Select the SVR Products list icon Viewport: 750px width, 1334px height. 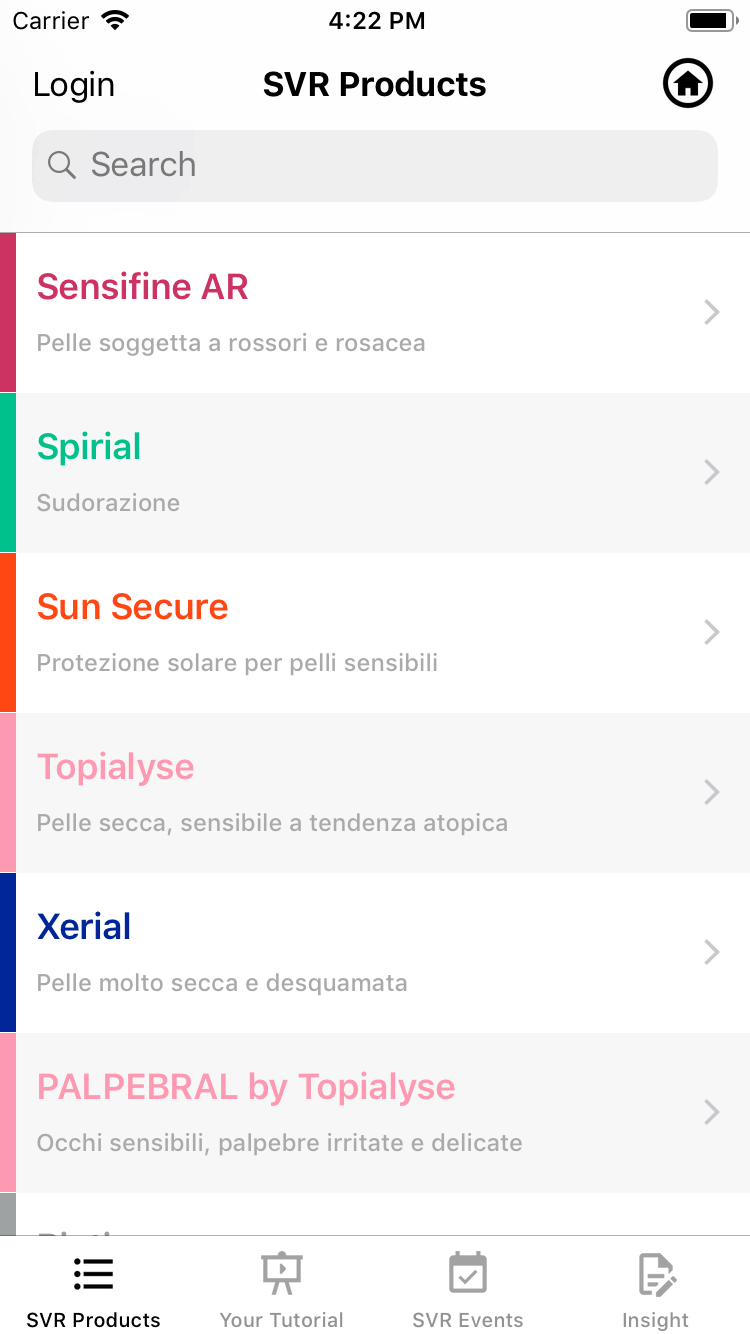coord(93,1274)
